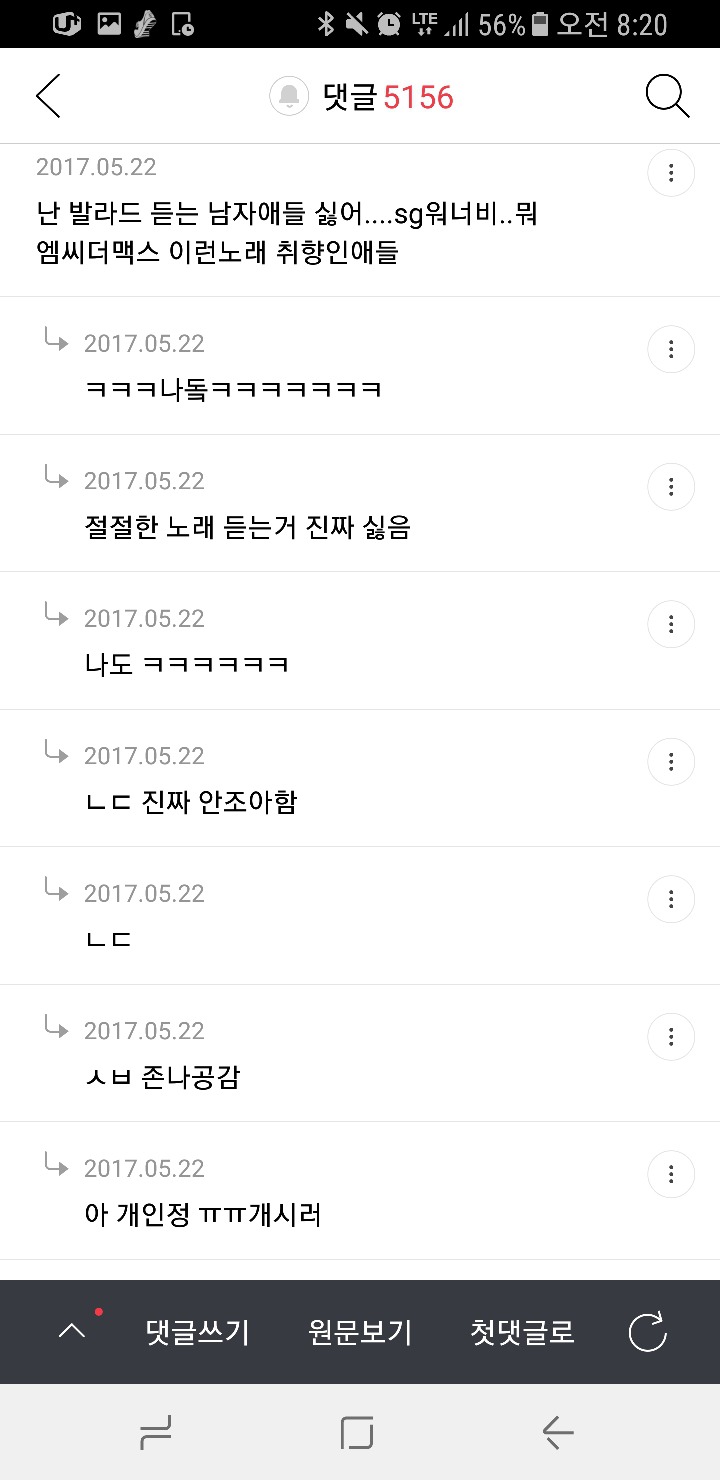The width and height of the screenshot is (720, 1480).
Task: View the original post via 원문보기
Action: 360,1332
